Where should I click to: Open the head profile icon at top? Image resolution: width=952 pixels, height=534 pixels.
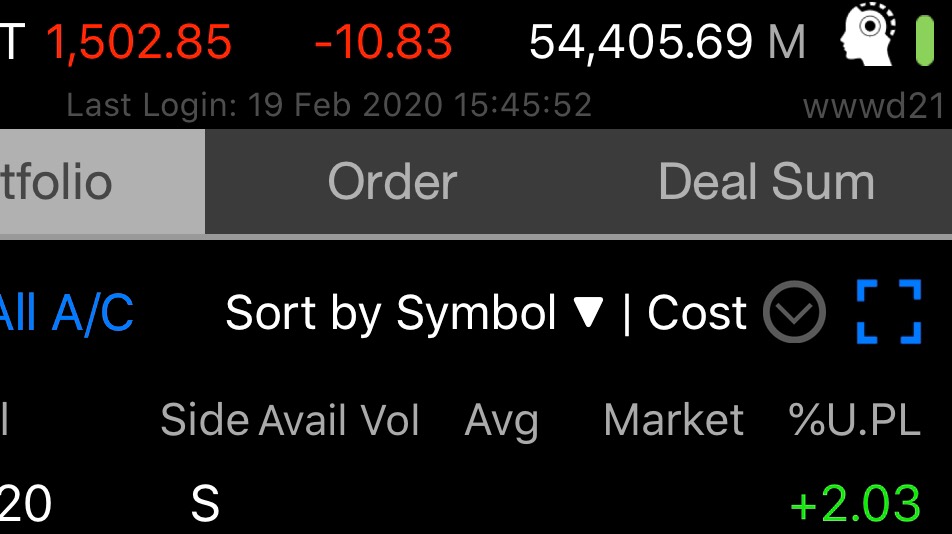click(868, 37)
